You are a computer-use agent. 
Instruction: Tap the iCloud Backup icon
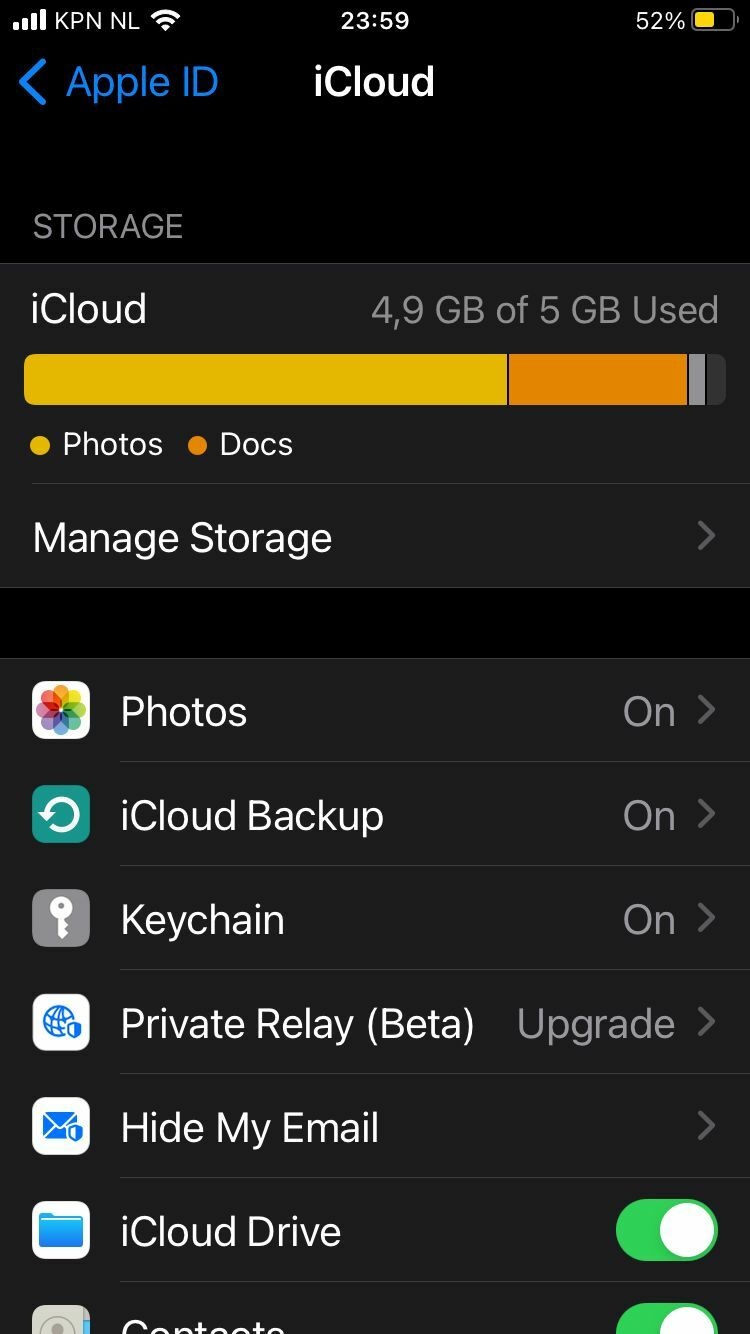click(x=60, y=814)
